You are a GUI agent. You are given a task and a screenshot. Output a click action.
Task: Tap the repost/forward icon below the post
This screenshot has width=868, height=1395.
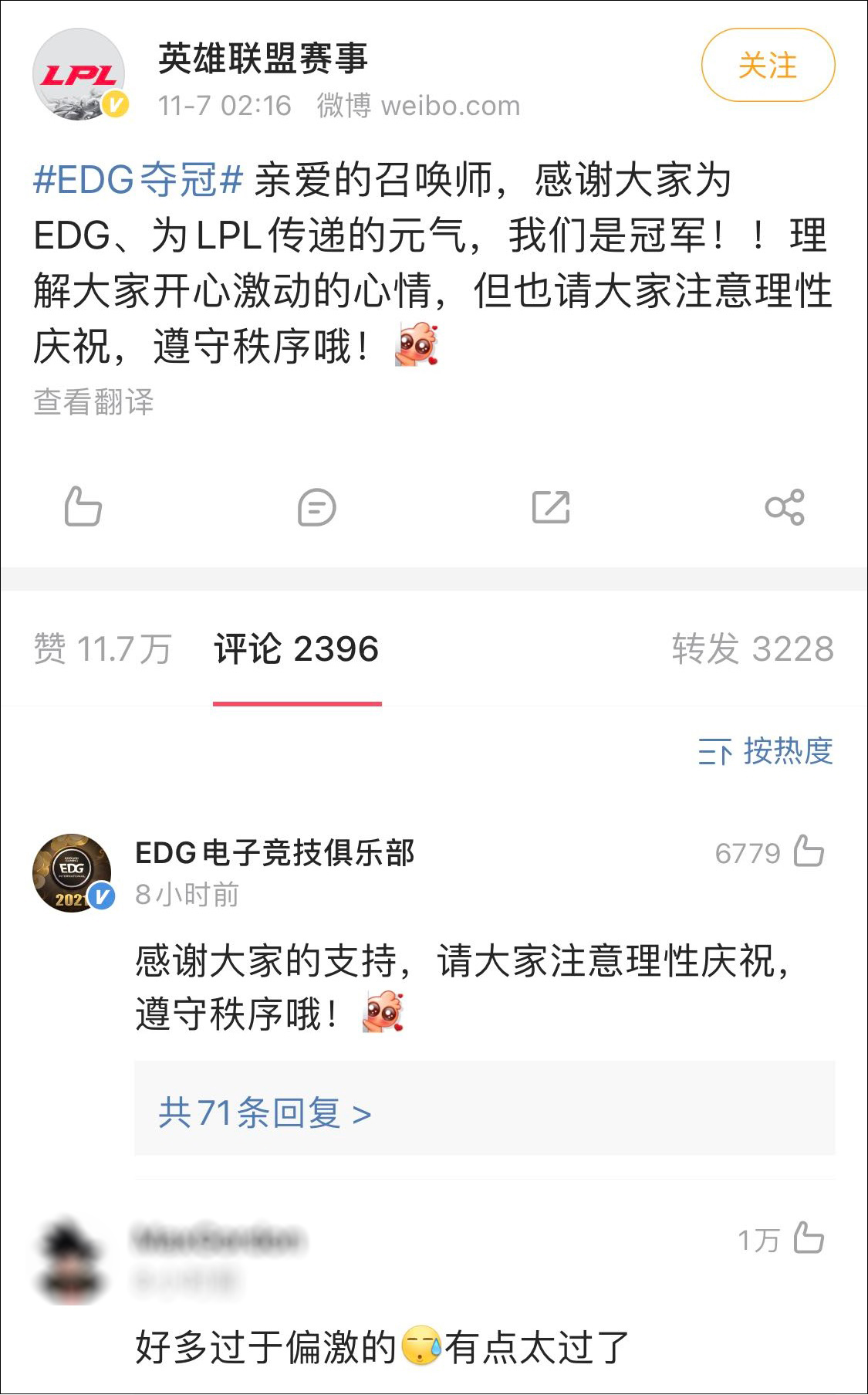click(x=549, y=508)
